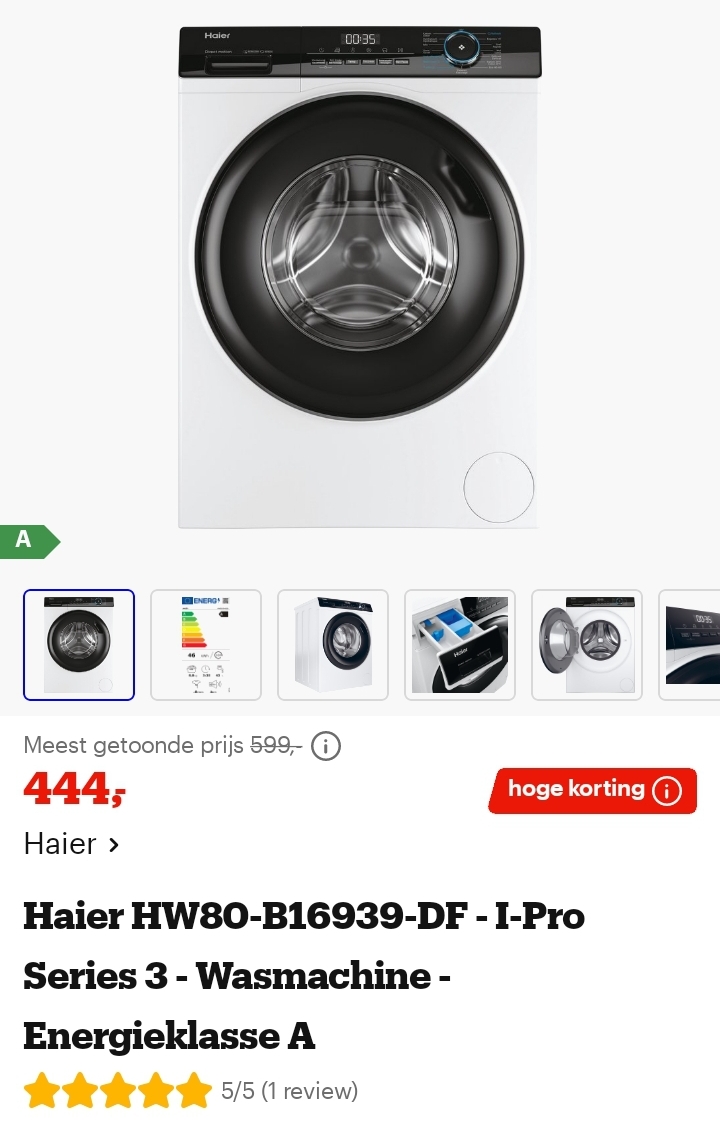View the energy label thumbnail

(206, 644)
